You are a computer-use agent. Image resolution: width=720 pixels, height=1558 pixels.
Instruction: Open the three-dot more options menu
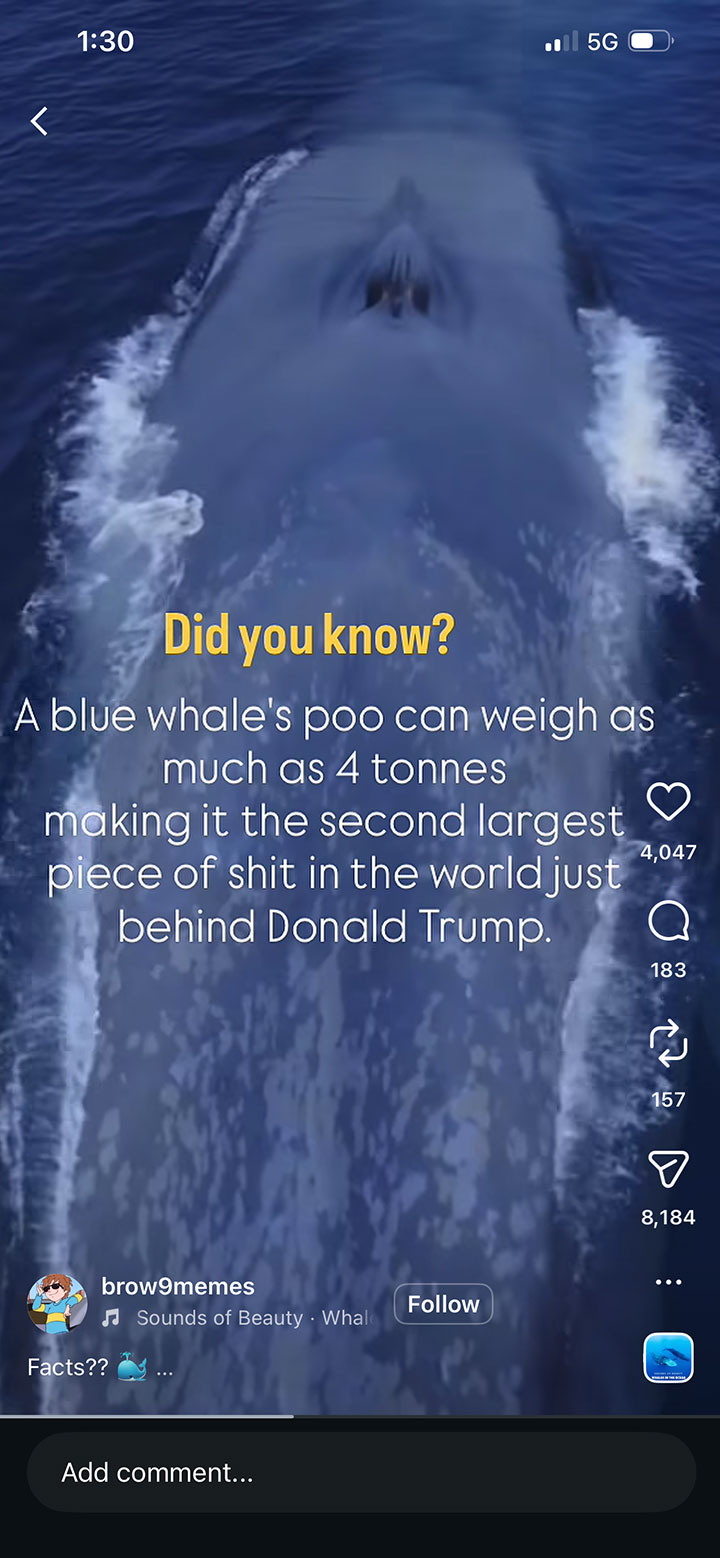pos(668,1282)
